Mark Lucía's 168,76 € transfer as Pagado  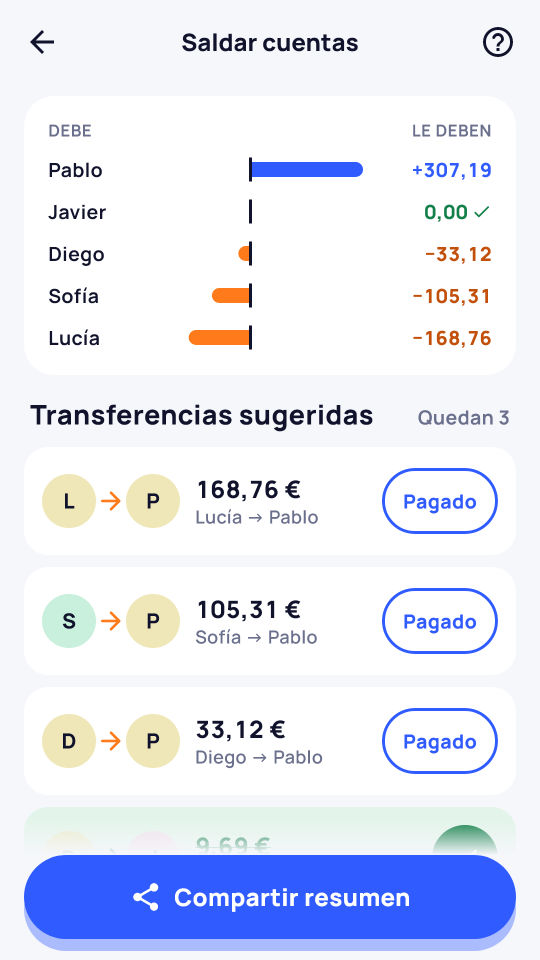(x=440, y=501)
